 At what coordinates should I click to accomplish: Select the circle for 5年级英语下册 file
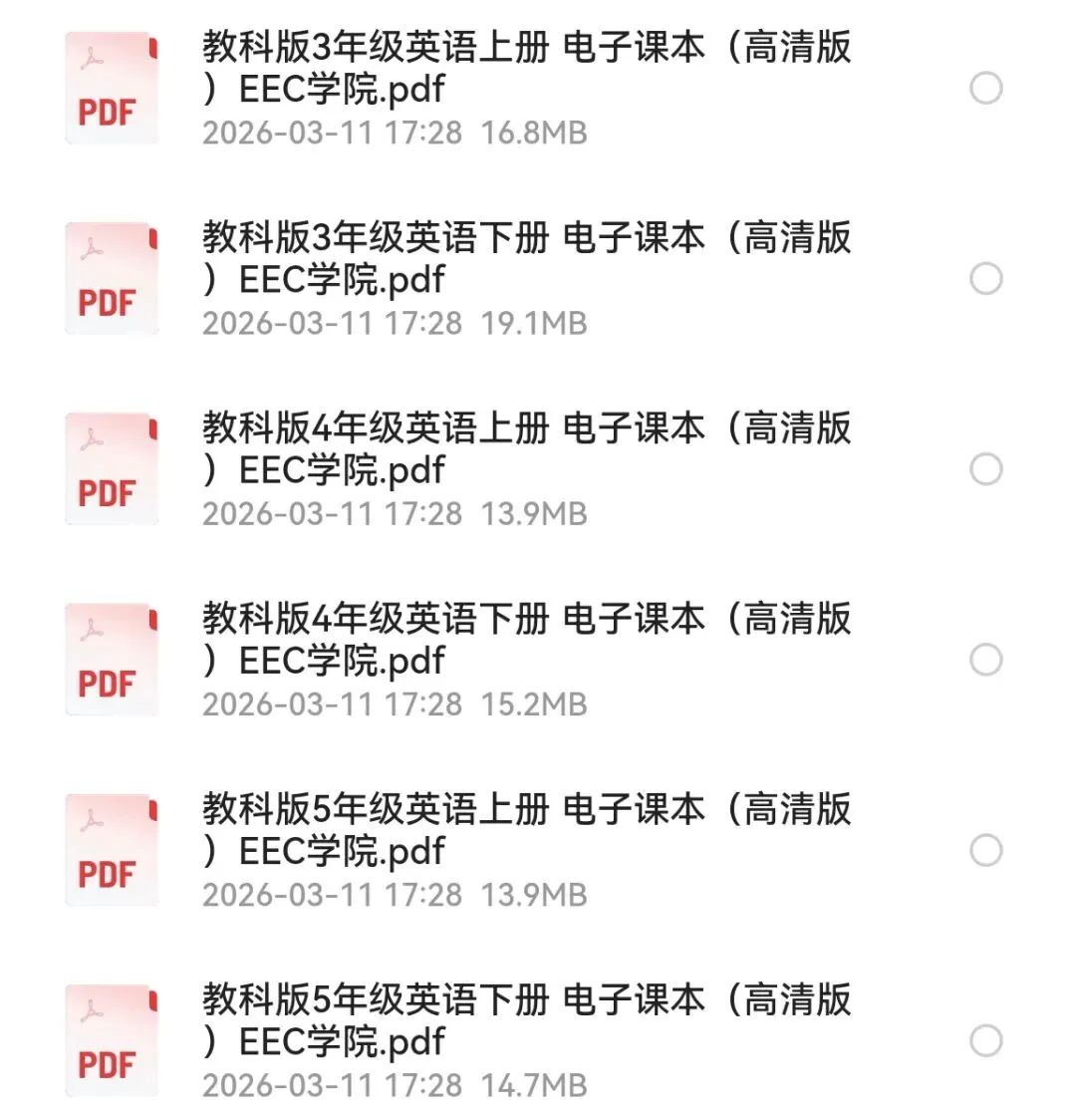point(985,1040)
